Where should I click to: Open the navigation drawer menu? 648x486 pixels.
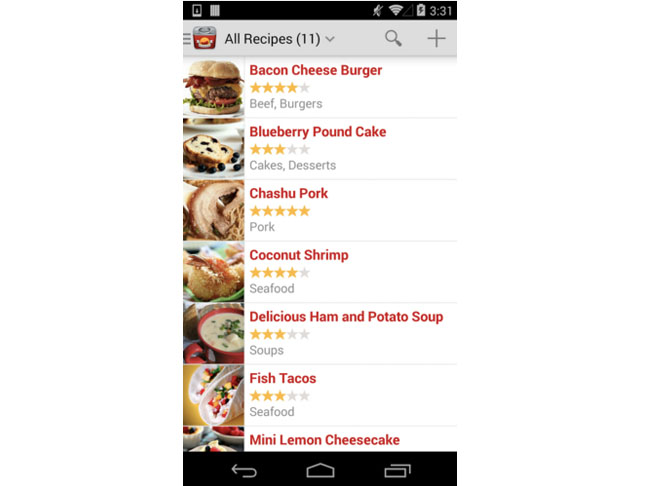(x=188, y=39)
